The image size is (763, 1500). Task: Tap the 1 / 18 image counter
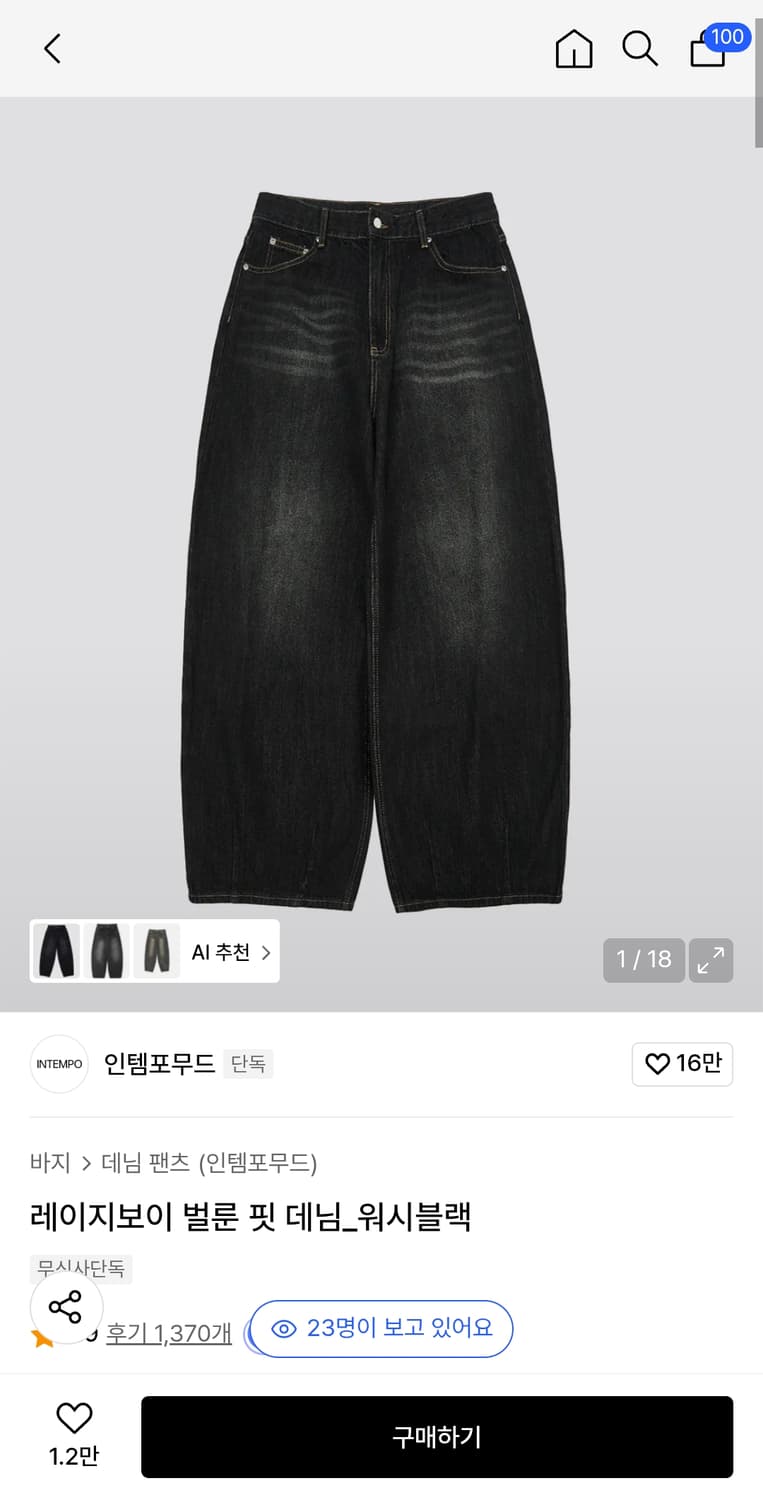pos(643,960)
